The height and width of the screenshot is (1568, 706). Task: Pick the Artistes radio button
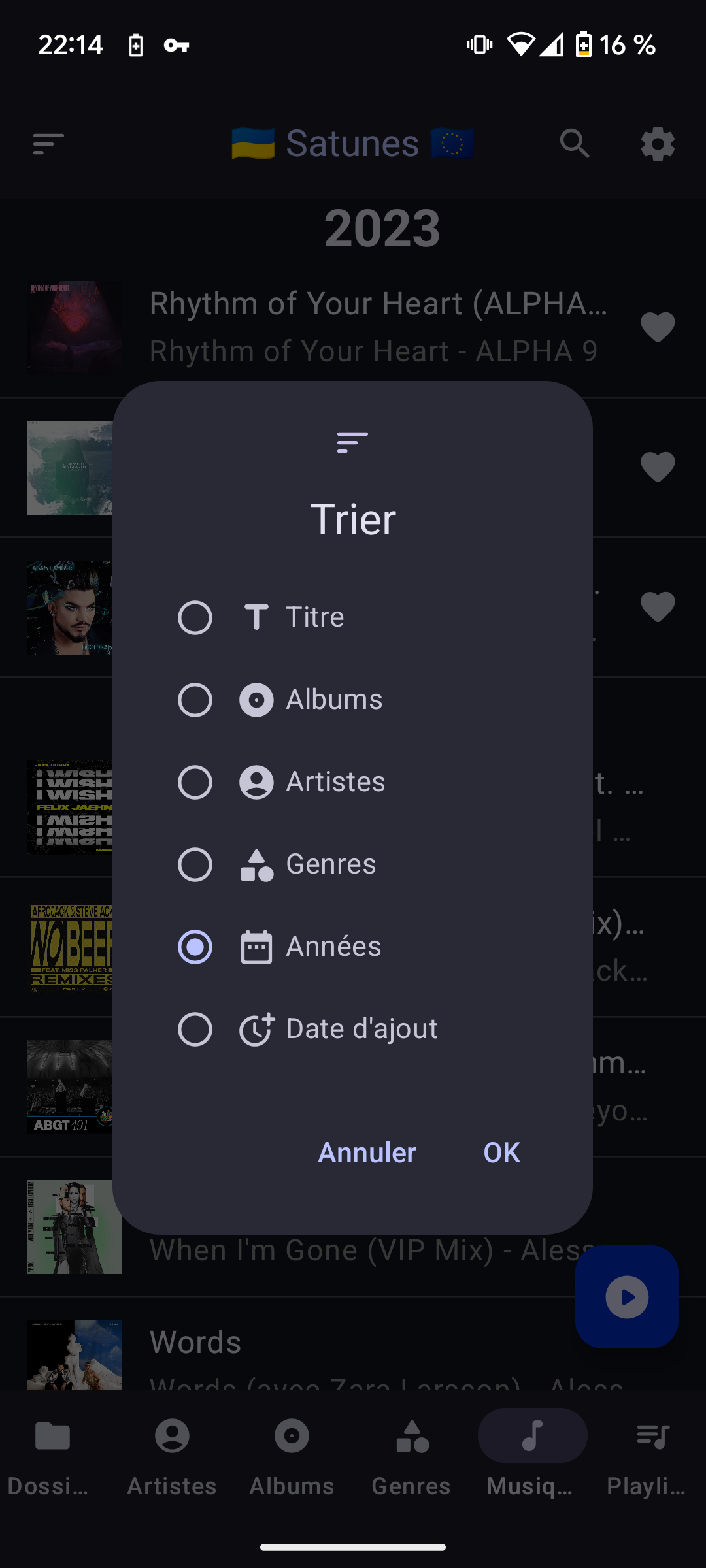pos(195,782)
